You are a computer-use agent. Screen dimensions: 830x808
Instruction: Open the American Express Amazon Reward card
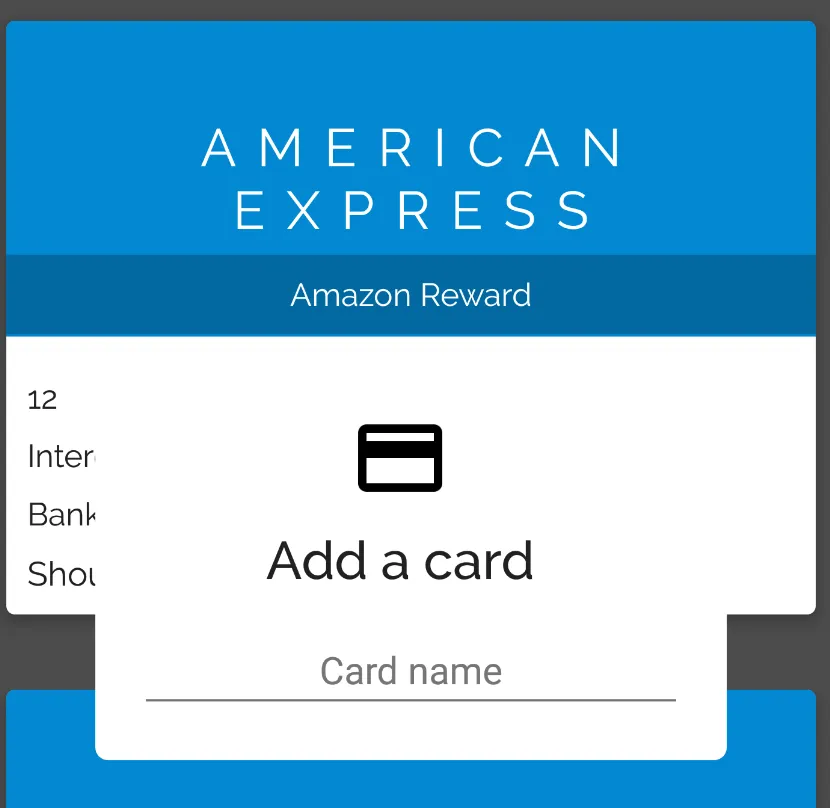410,180
